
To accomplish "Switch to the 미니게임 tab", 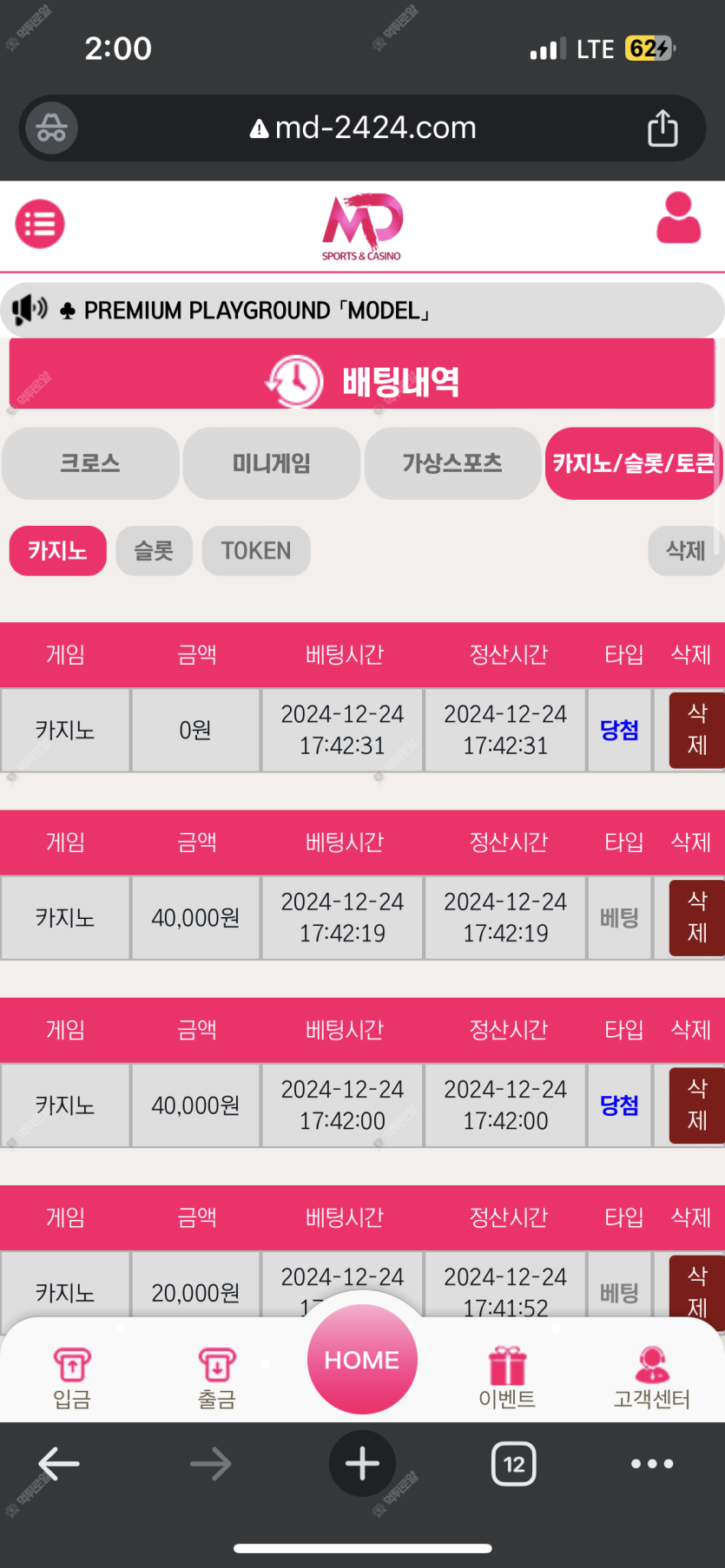I will (272, 463).
